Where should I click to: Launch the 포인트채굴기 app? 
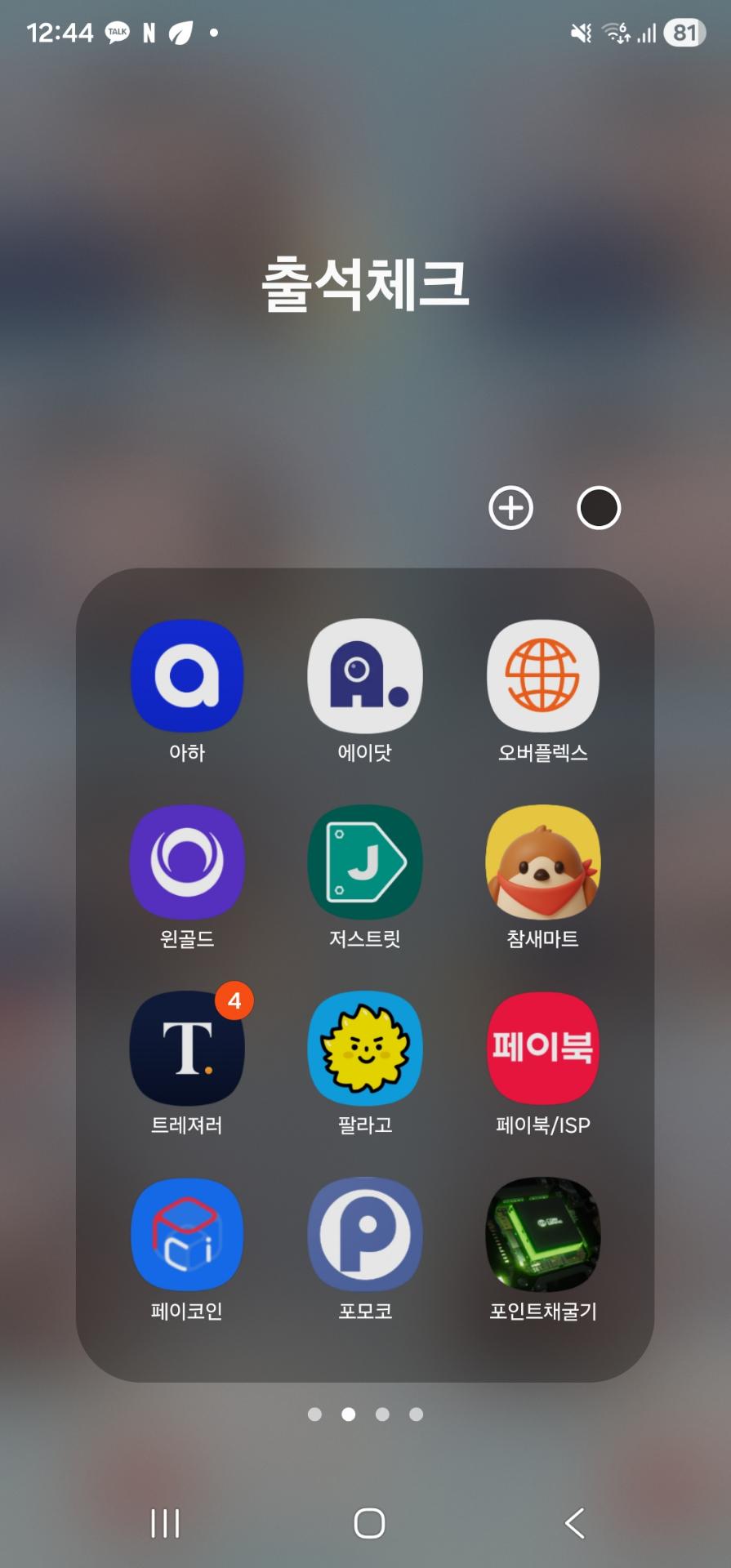pos(543,1235)
